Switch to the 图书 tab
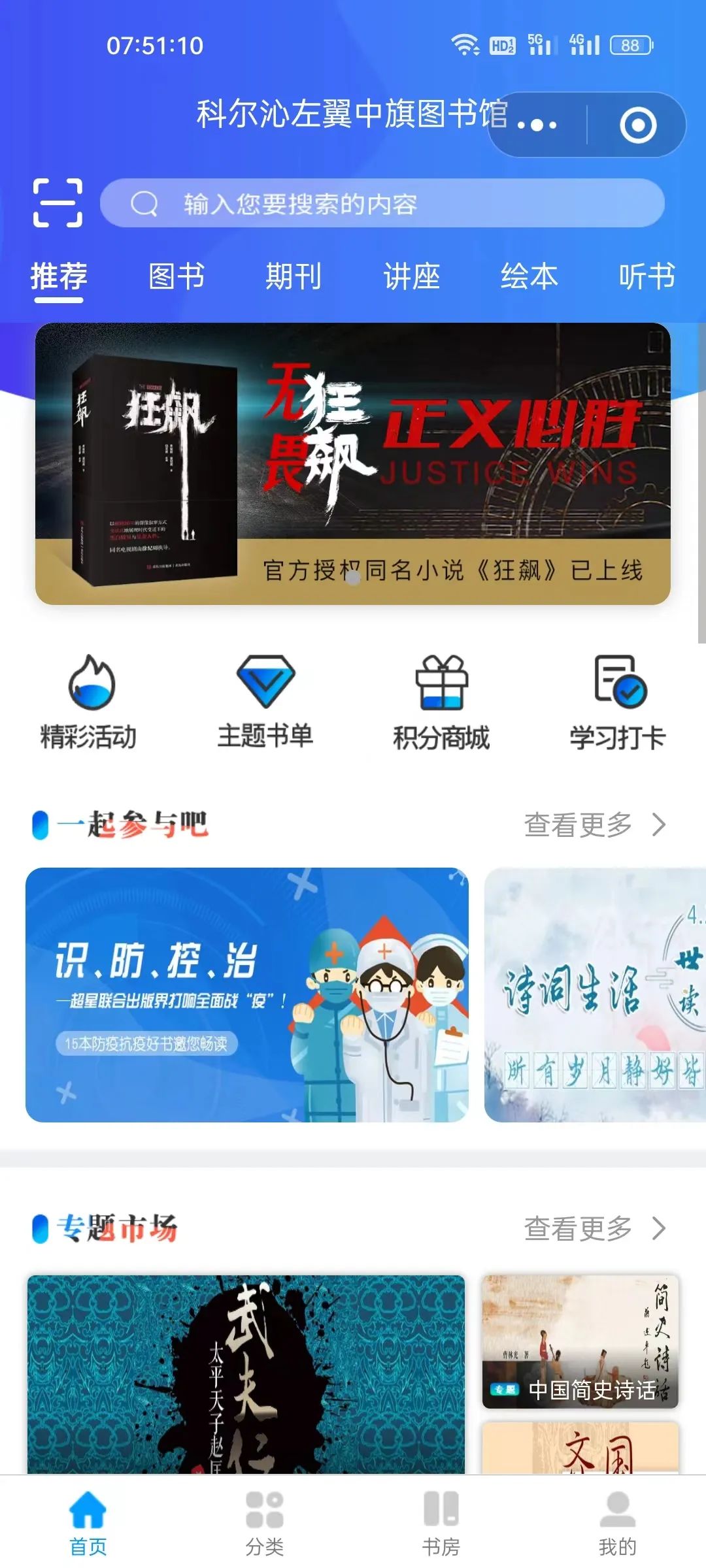Viewport: 706px width, 1568px height. click(176, 276)
